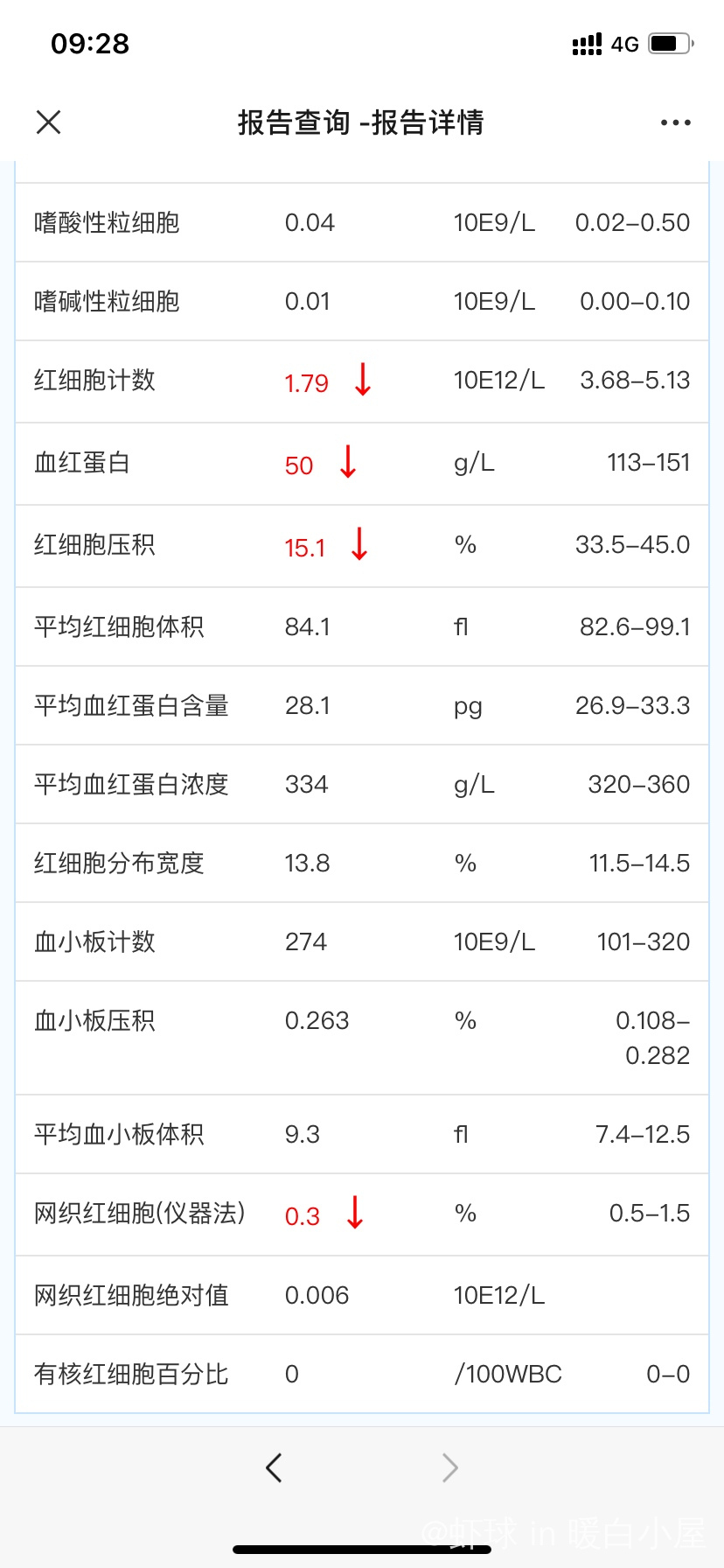Close the report details page
This screenshot has width=724, height=1568.
[x=49, y=122]
